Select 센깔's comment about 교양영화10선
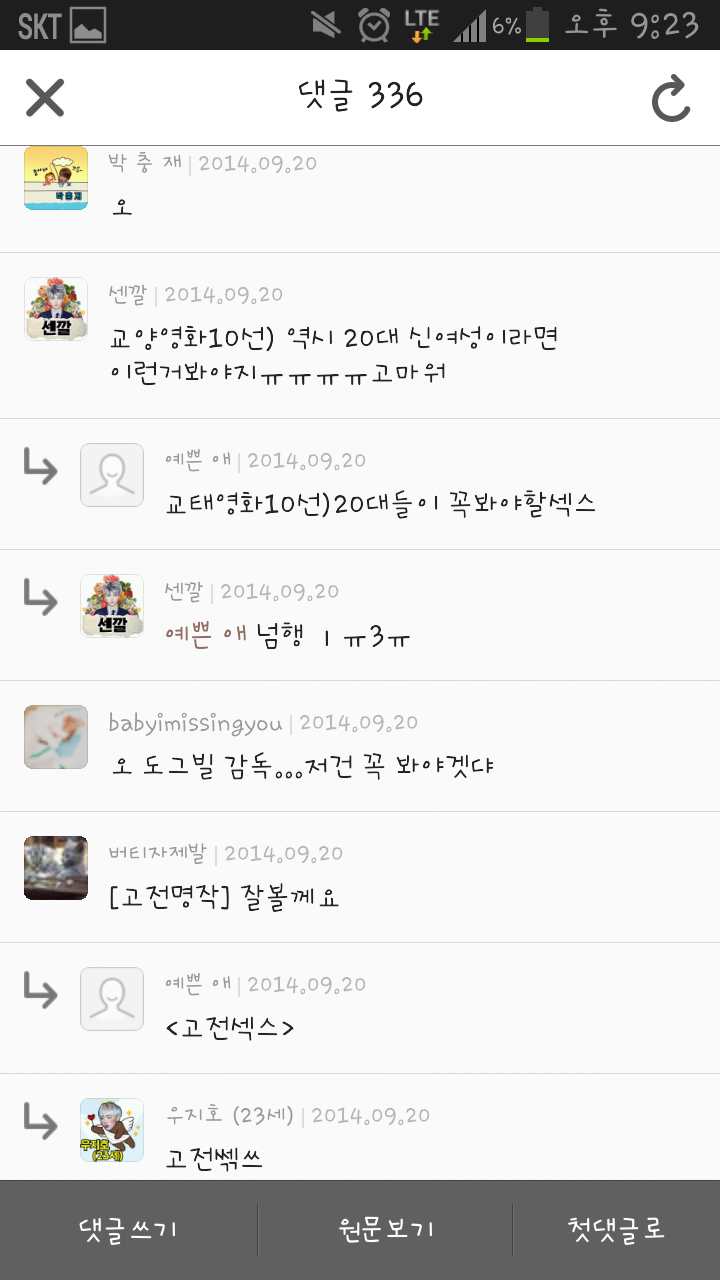 pyautogui.click(x=335, y=356)
